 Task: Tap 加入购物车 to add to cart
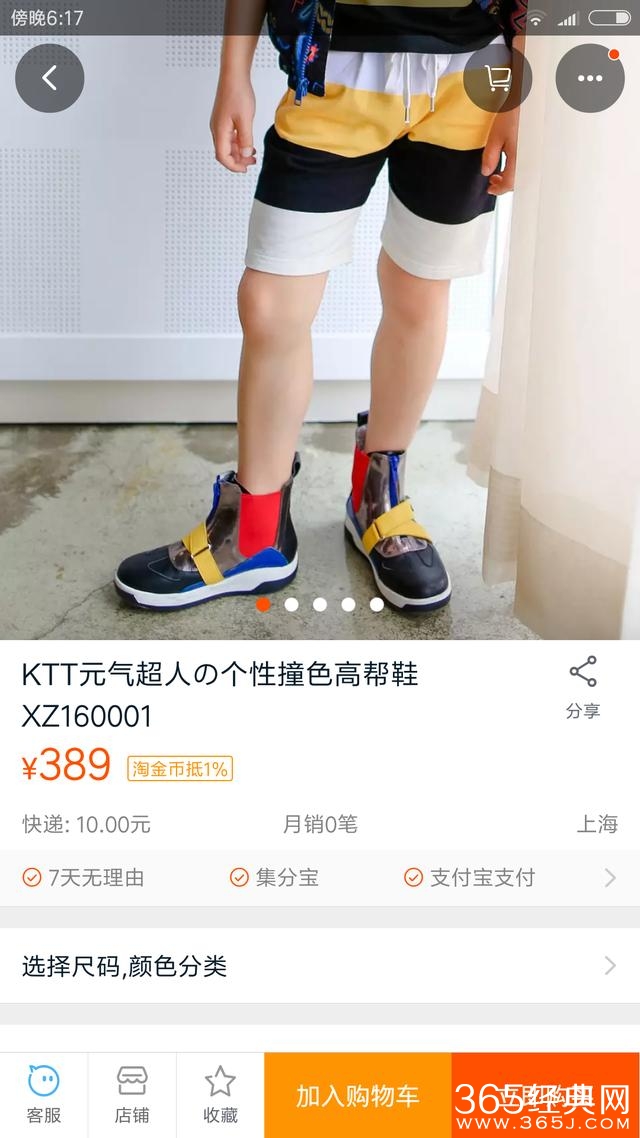pos(357,1095)
